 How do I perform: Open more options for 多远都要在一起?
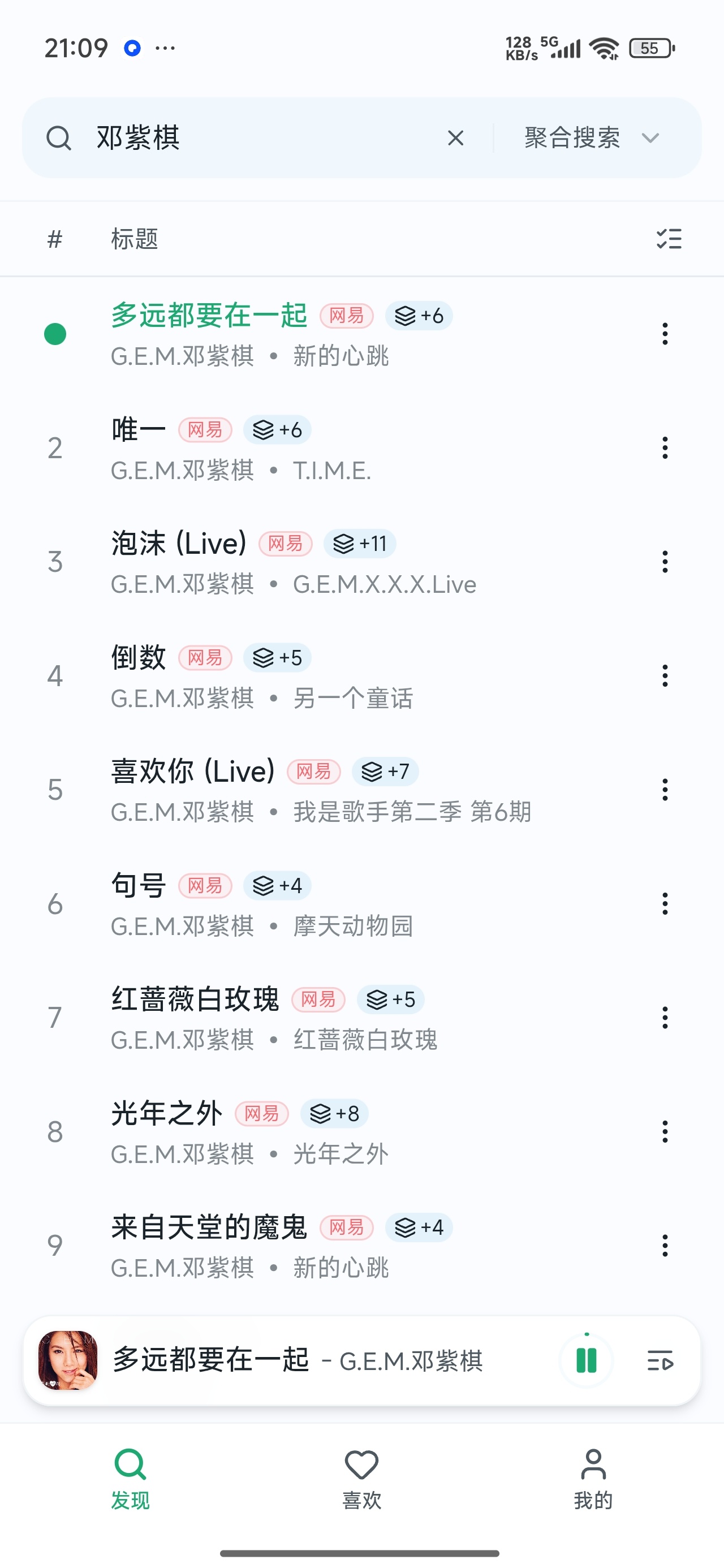(x=665, y=334)
